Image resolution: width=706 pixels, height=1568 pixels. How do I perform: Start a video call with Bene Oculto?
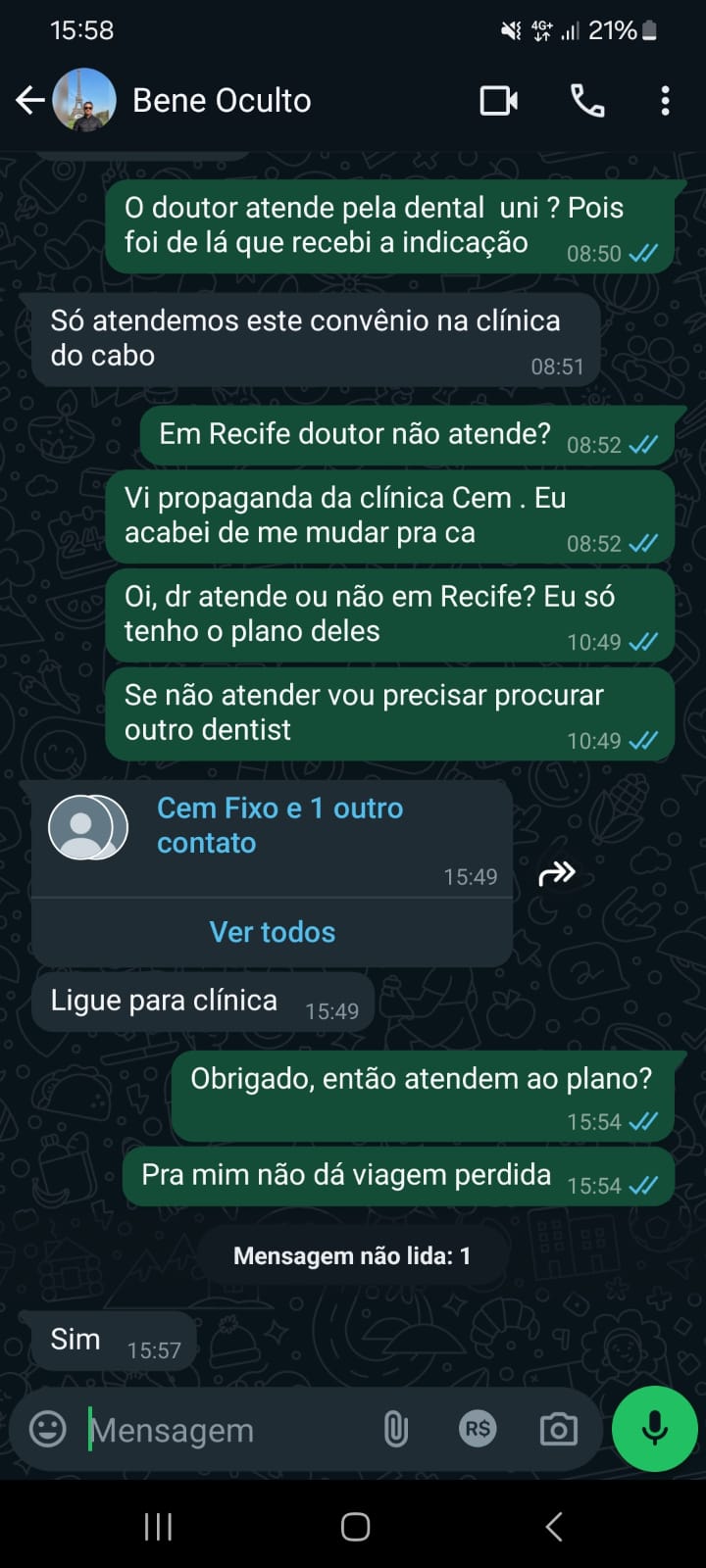tap(498, 100)
